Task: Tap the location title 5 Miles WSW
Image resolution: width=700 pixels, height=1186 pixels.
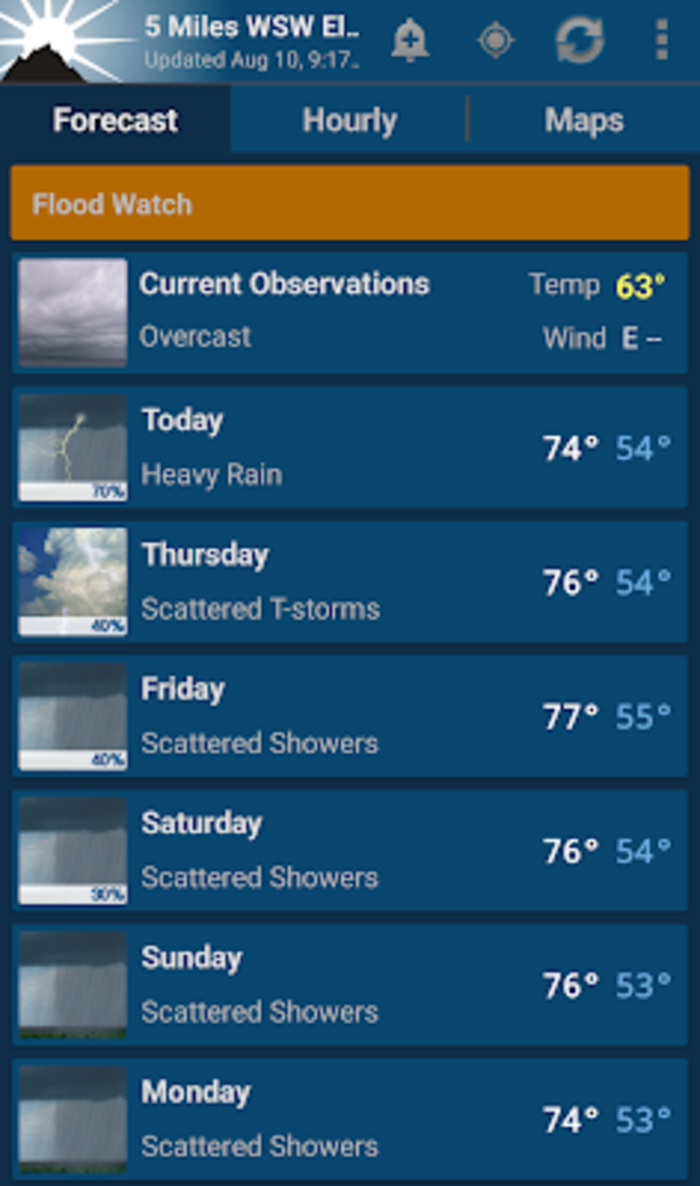Action: click(250, 28)
